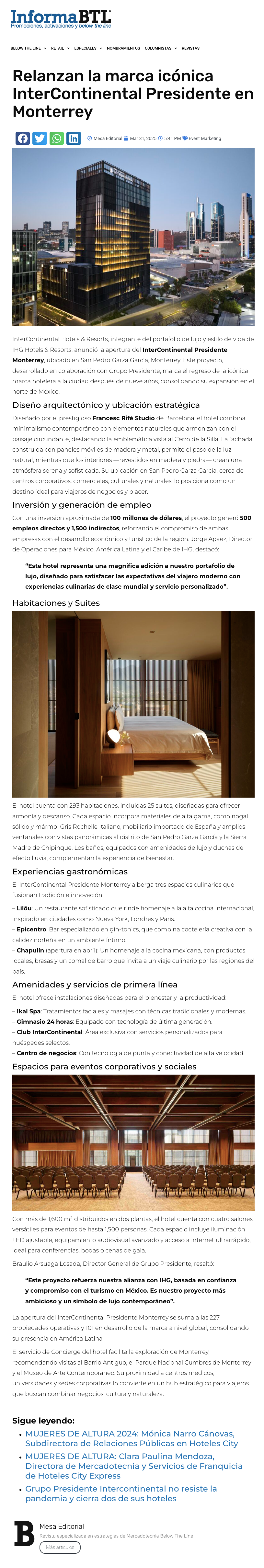This screenshot has width=264, height=1568.
Task: Go to the Revistas section
Action: click(x=190, y=48)
